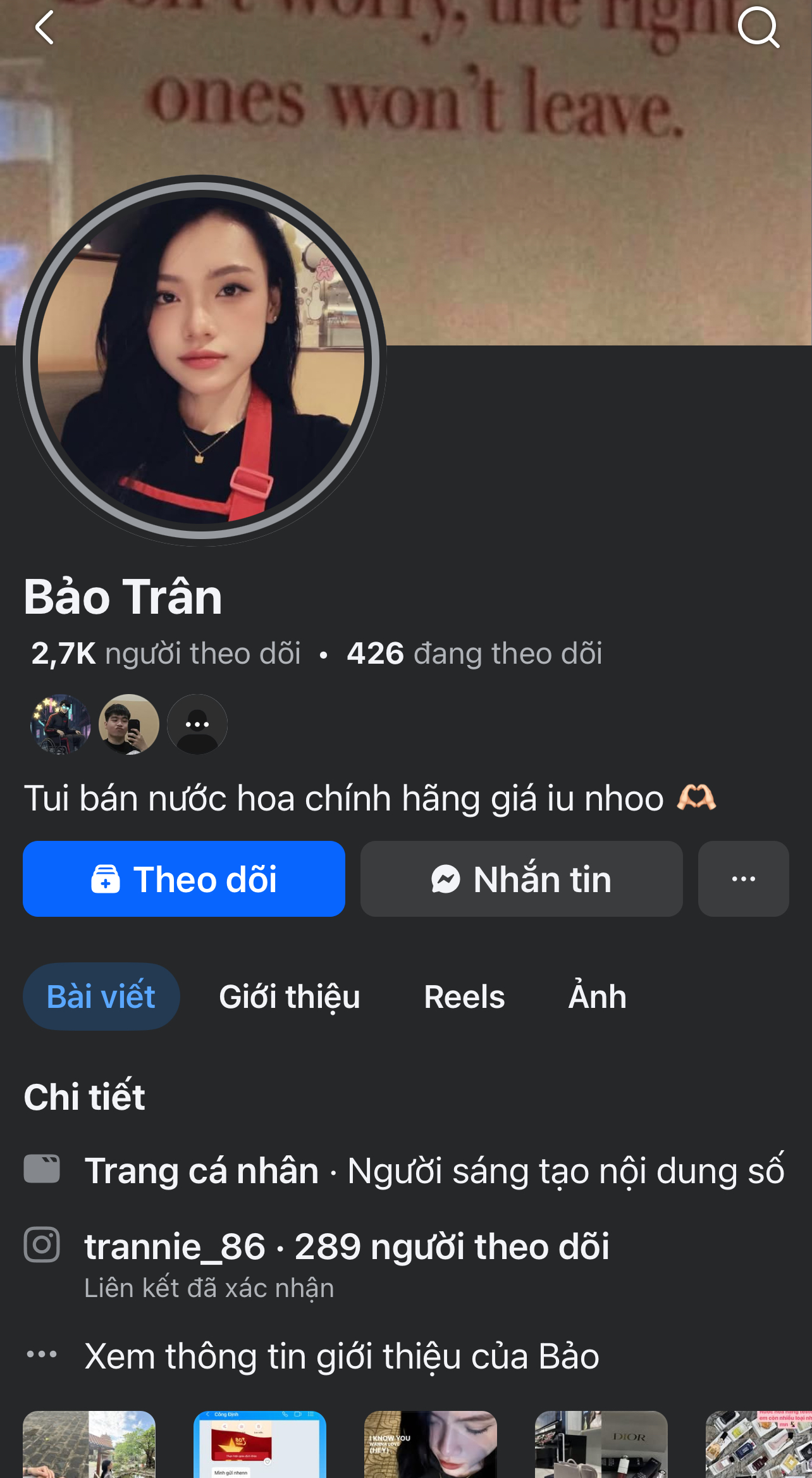The height and width of the screenshot is (1478, 812).
Task: Switch to the Giới thiệu tab
Action: coord(290,997)
